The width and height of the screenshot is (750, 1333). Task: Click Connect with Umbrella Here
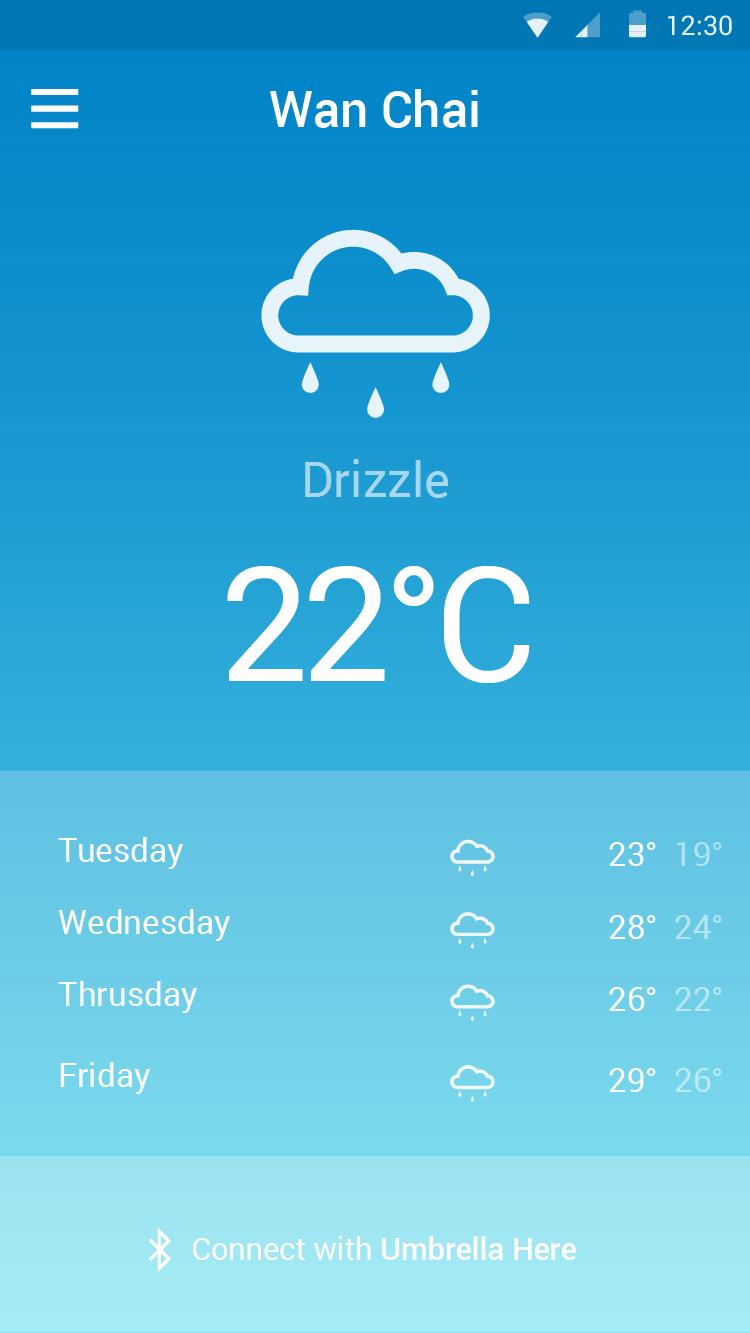tap(383, 1249)
